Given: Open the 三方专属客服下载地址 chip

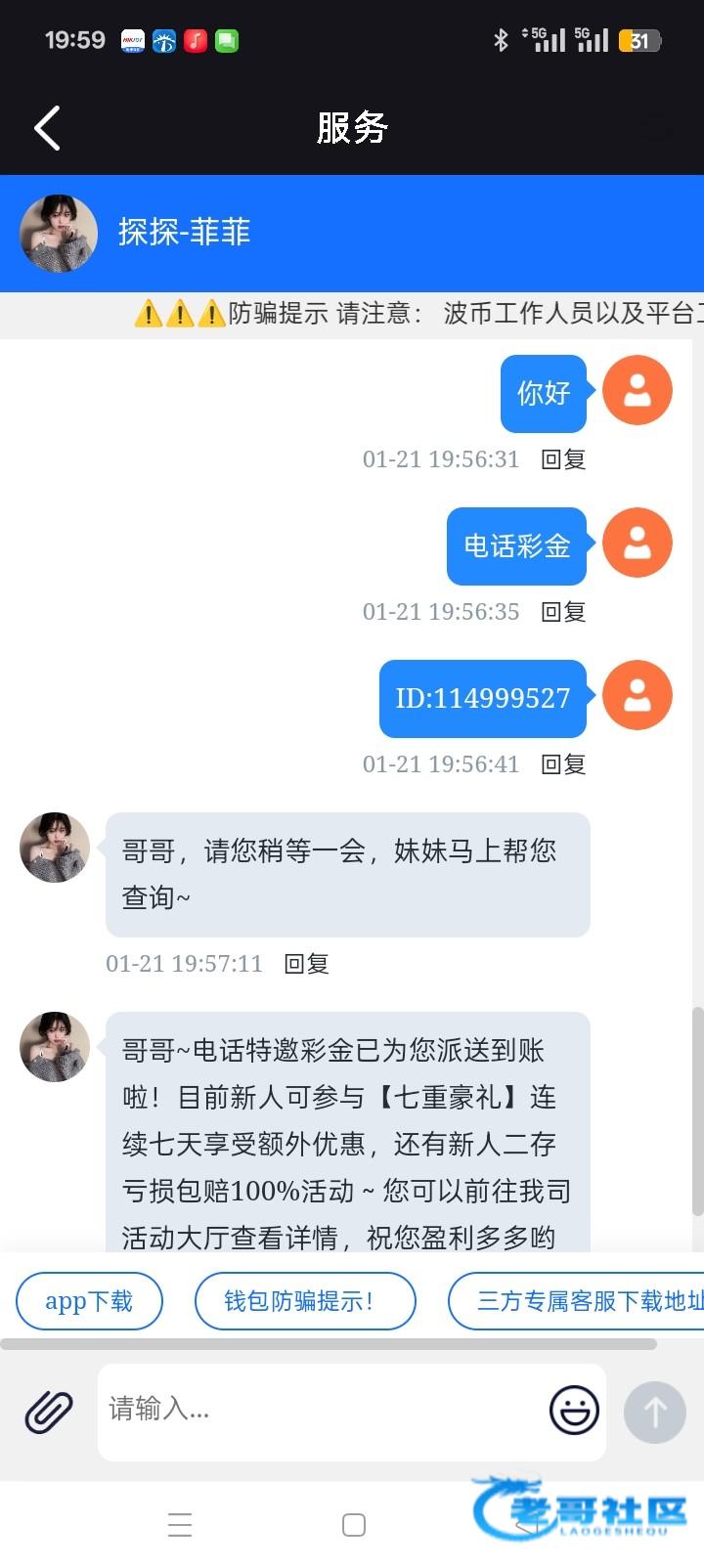Looking at the screenshot, I should pyautogui.click(x=577, y=1301).
